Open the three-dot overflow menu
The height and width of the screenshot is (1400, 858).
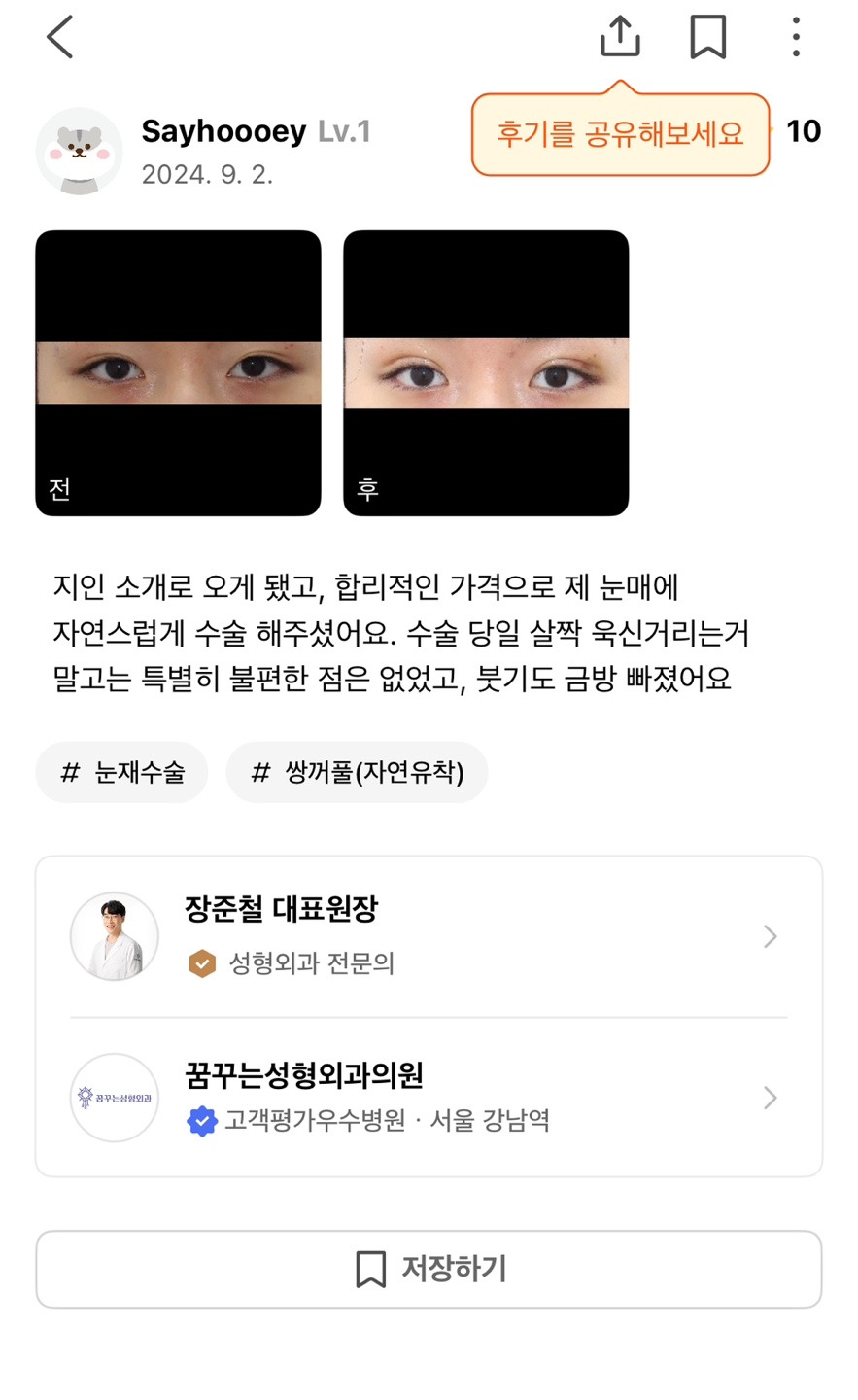click(796, 38)
